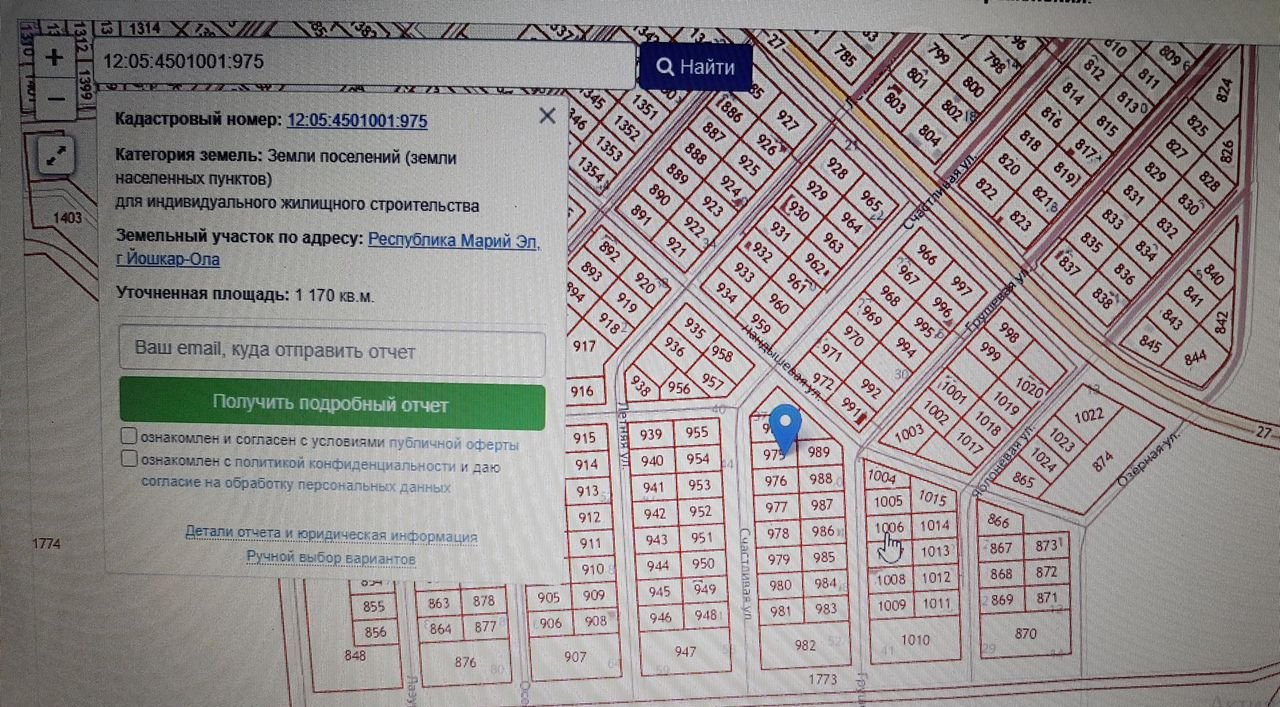Expand the map to fullscreen
Viewport: 1280px width, 707px height.
(57, 153)
